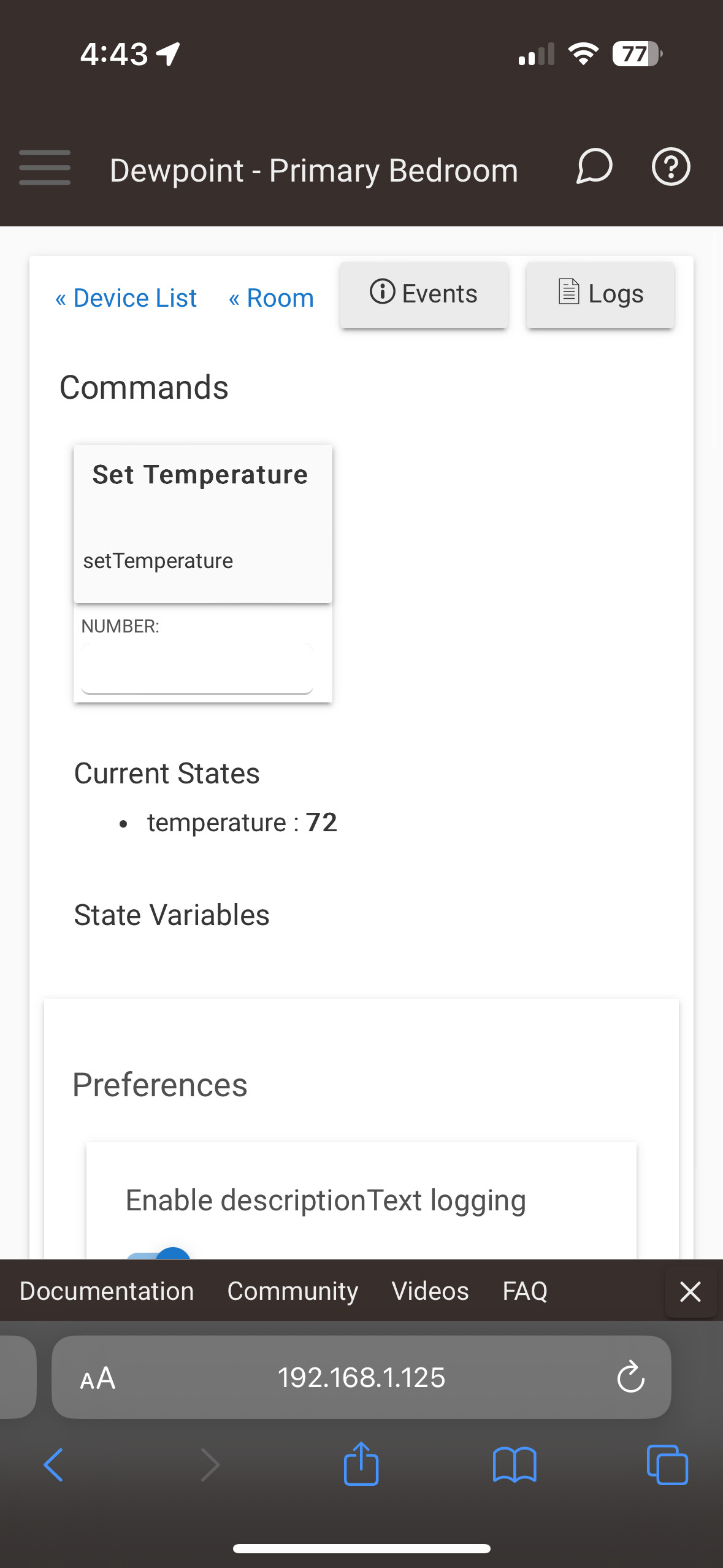The image size is (723, 1568).
Task: View the device Logs
Action: (600, 294)
